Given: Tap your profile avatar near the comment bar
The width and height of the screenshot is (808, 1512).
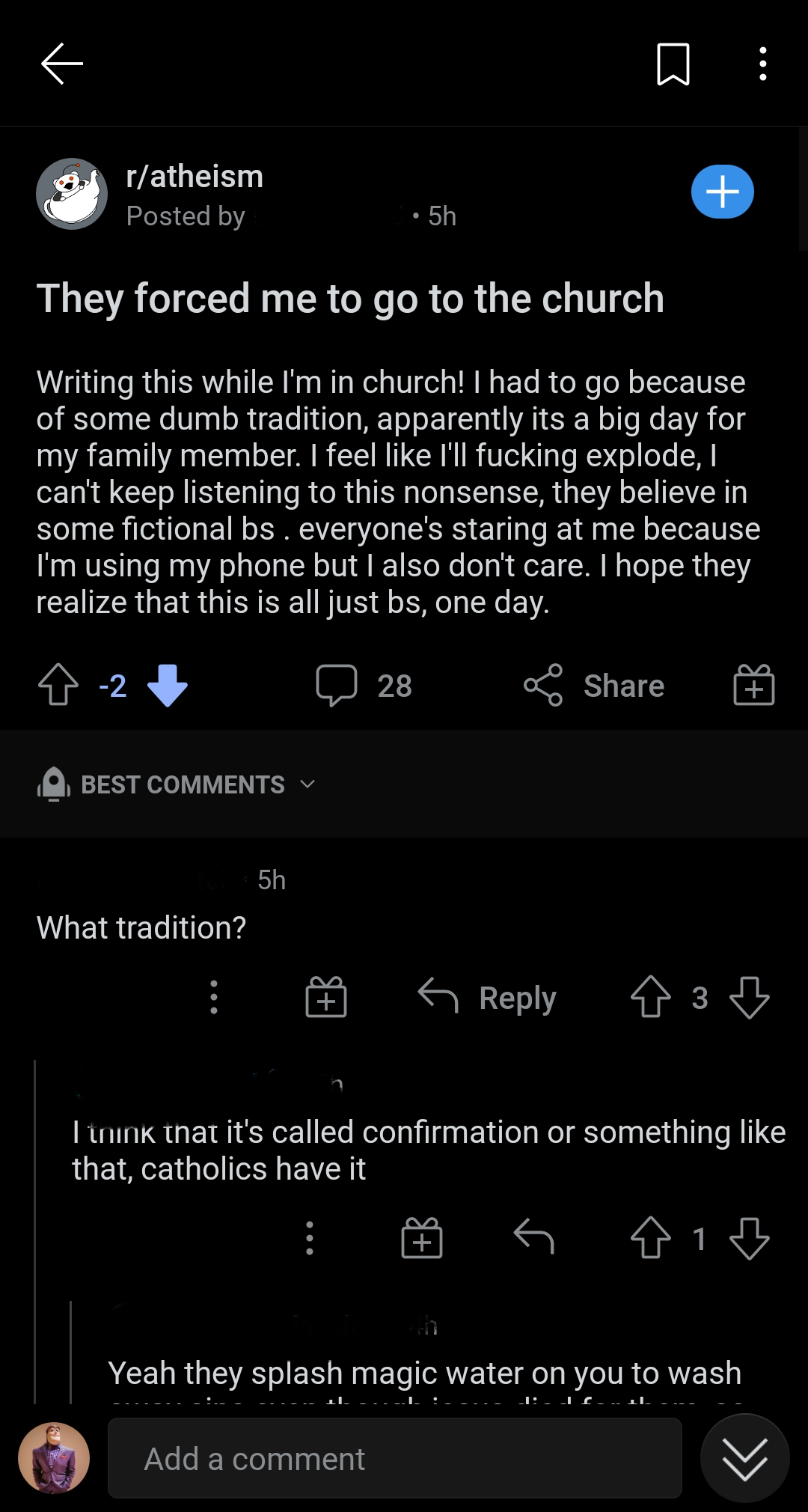Looking at the screenshot, I should coord(54,1457).
